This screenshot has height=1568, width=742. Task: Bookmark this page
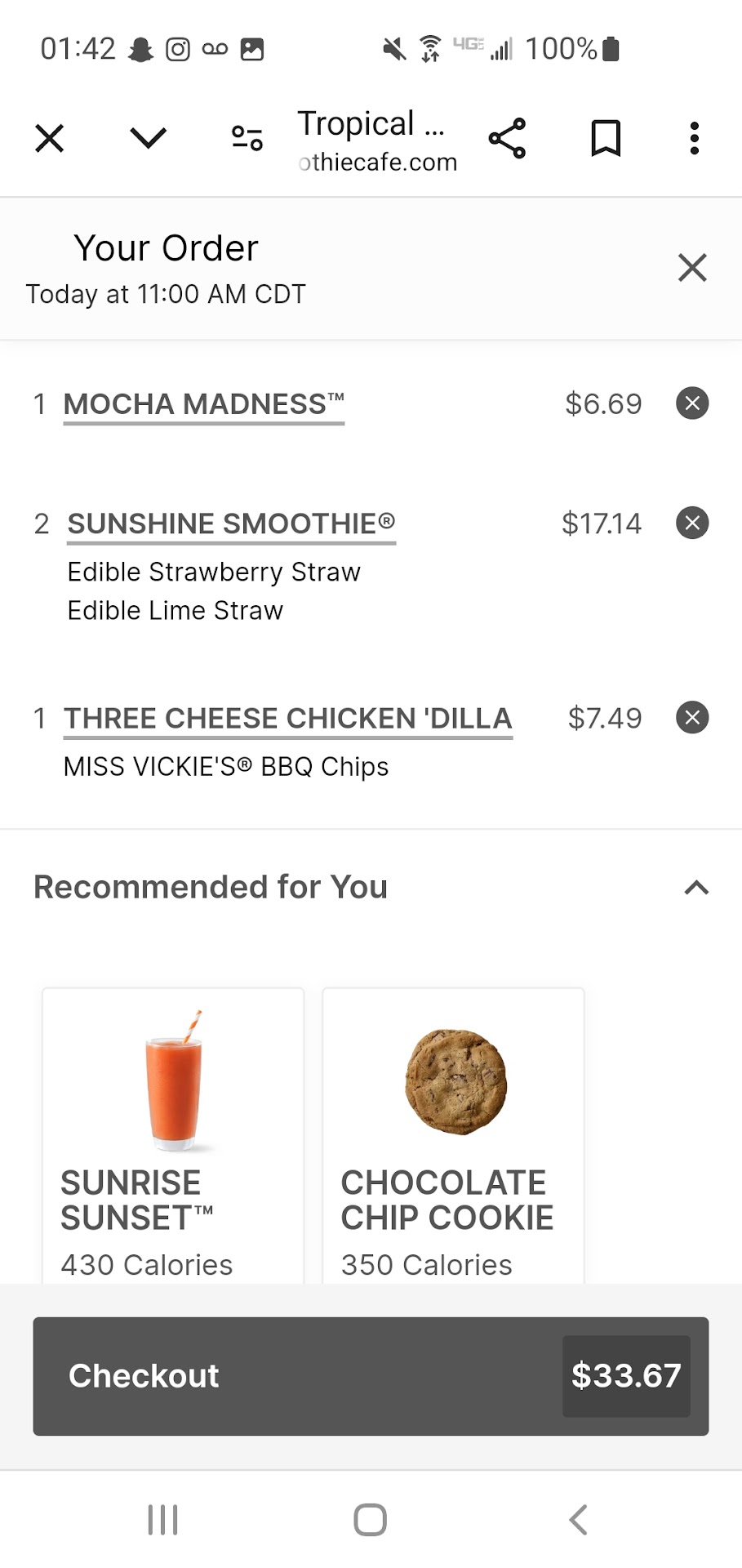pos(606,138)
